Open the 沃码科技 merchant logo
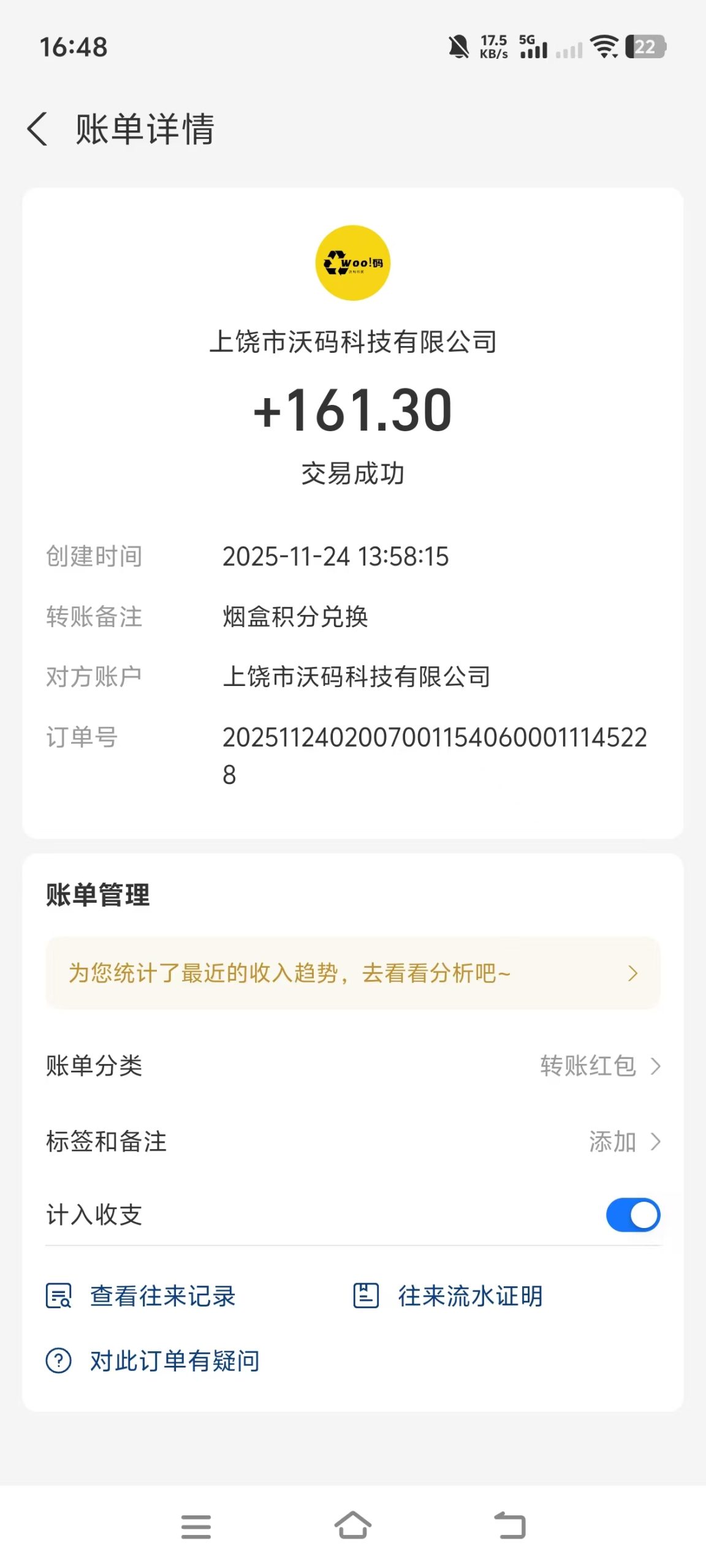The image size is (706, 1568). coord(352,262)
